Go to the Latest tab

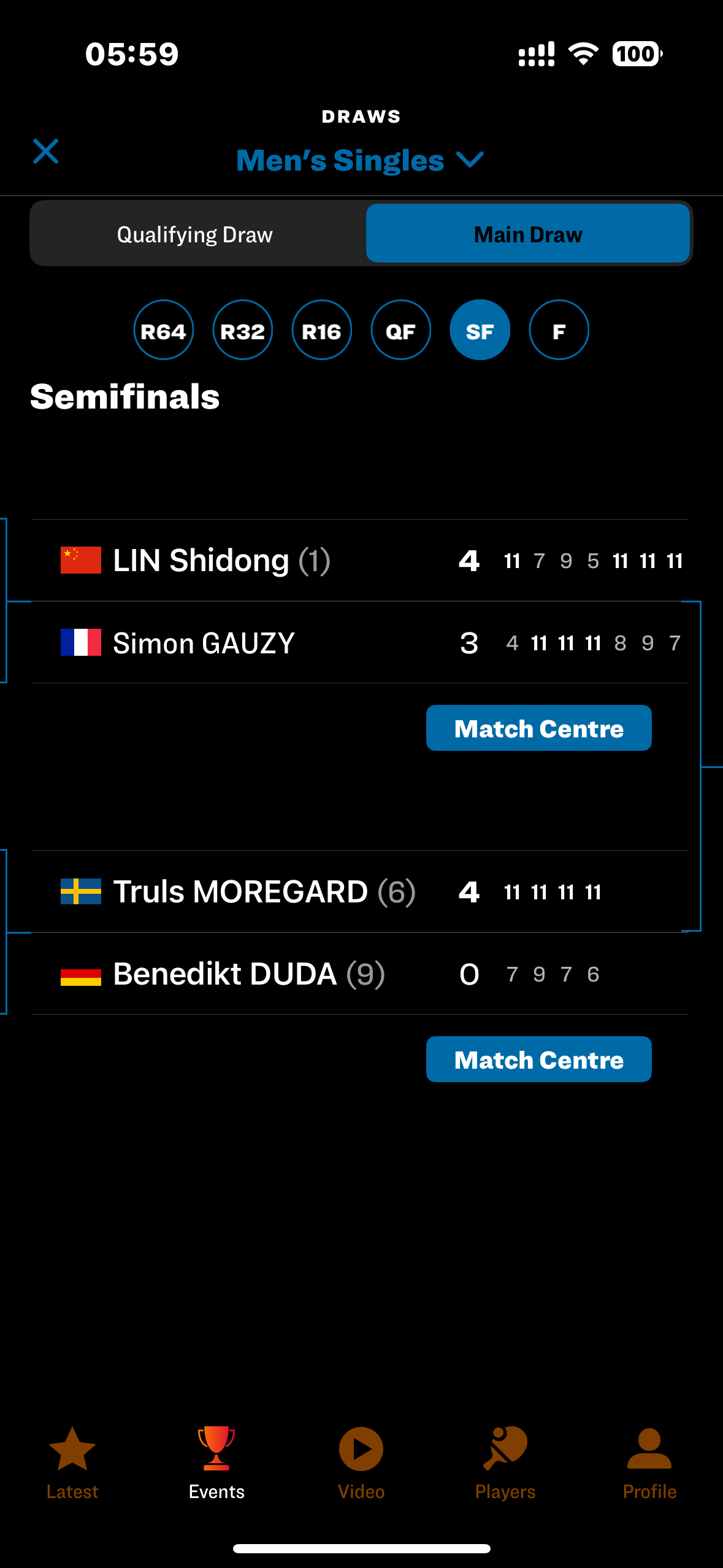click(x=72, y=1463)
